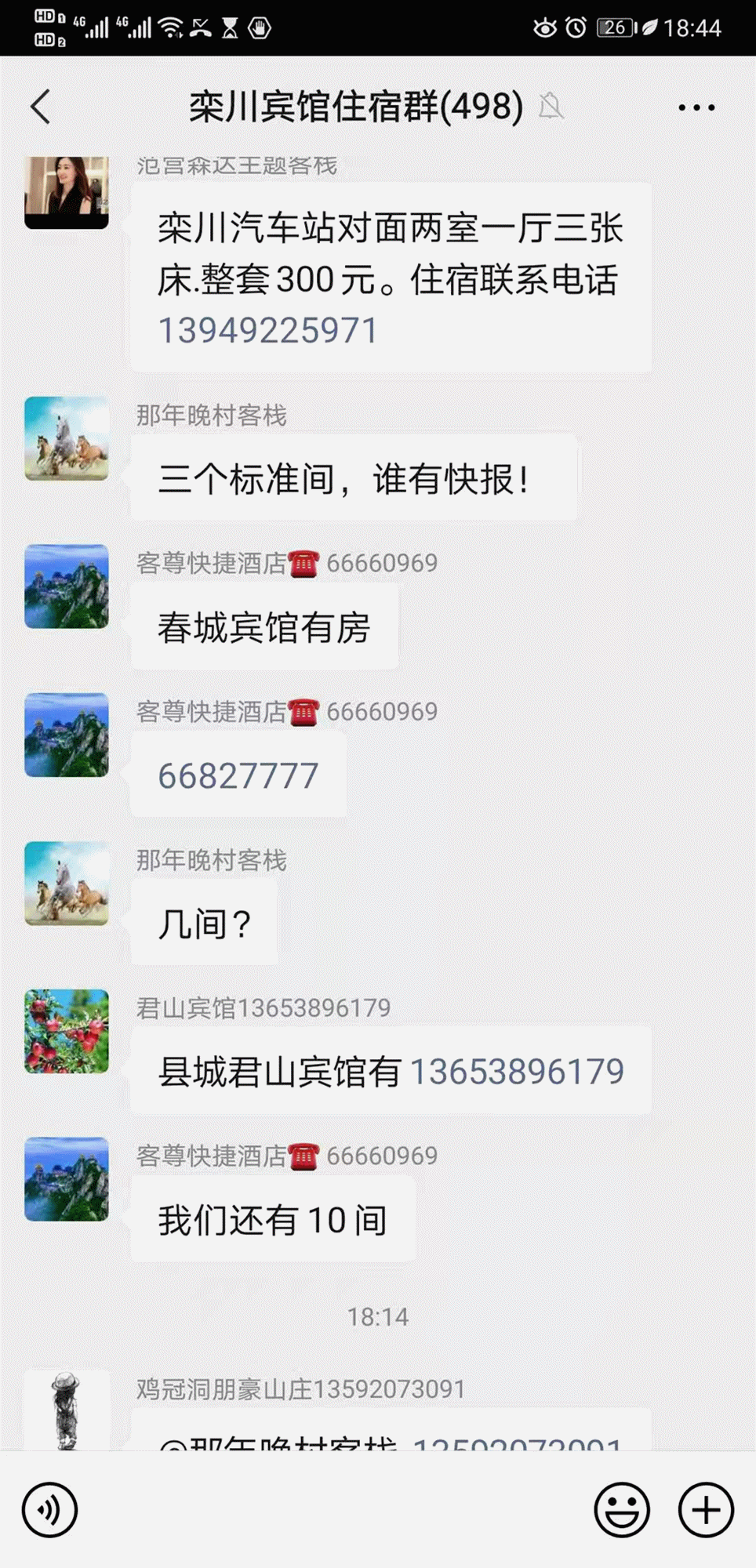
Task: Open the avatar beside 春城宾馆有房 message
Action: (x=67, y=586)
